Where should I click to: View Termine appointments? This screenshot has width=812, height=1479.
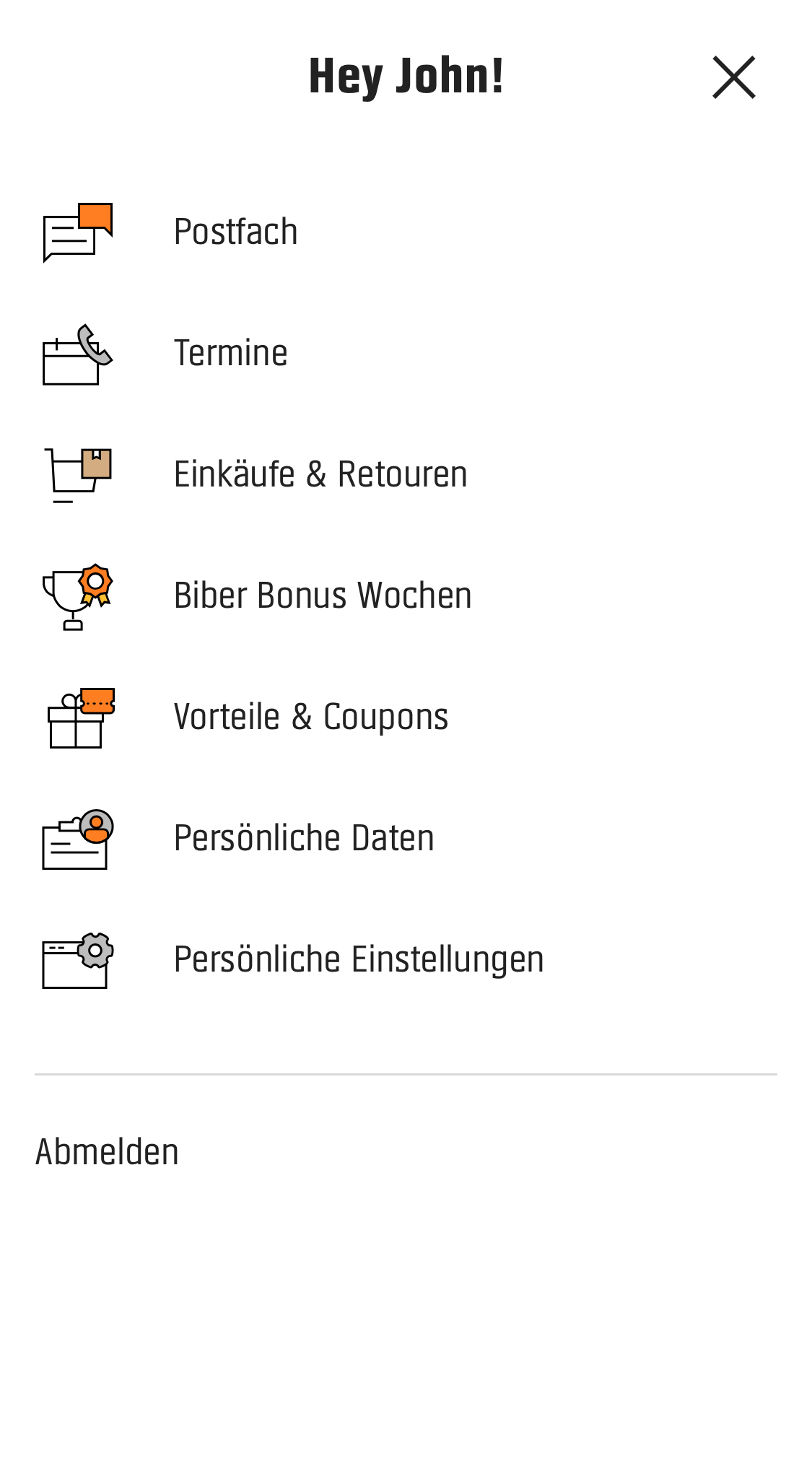tap(230, 354)
